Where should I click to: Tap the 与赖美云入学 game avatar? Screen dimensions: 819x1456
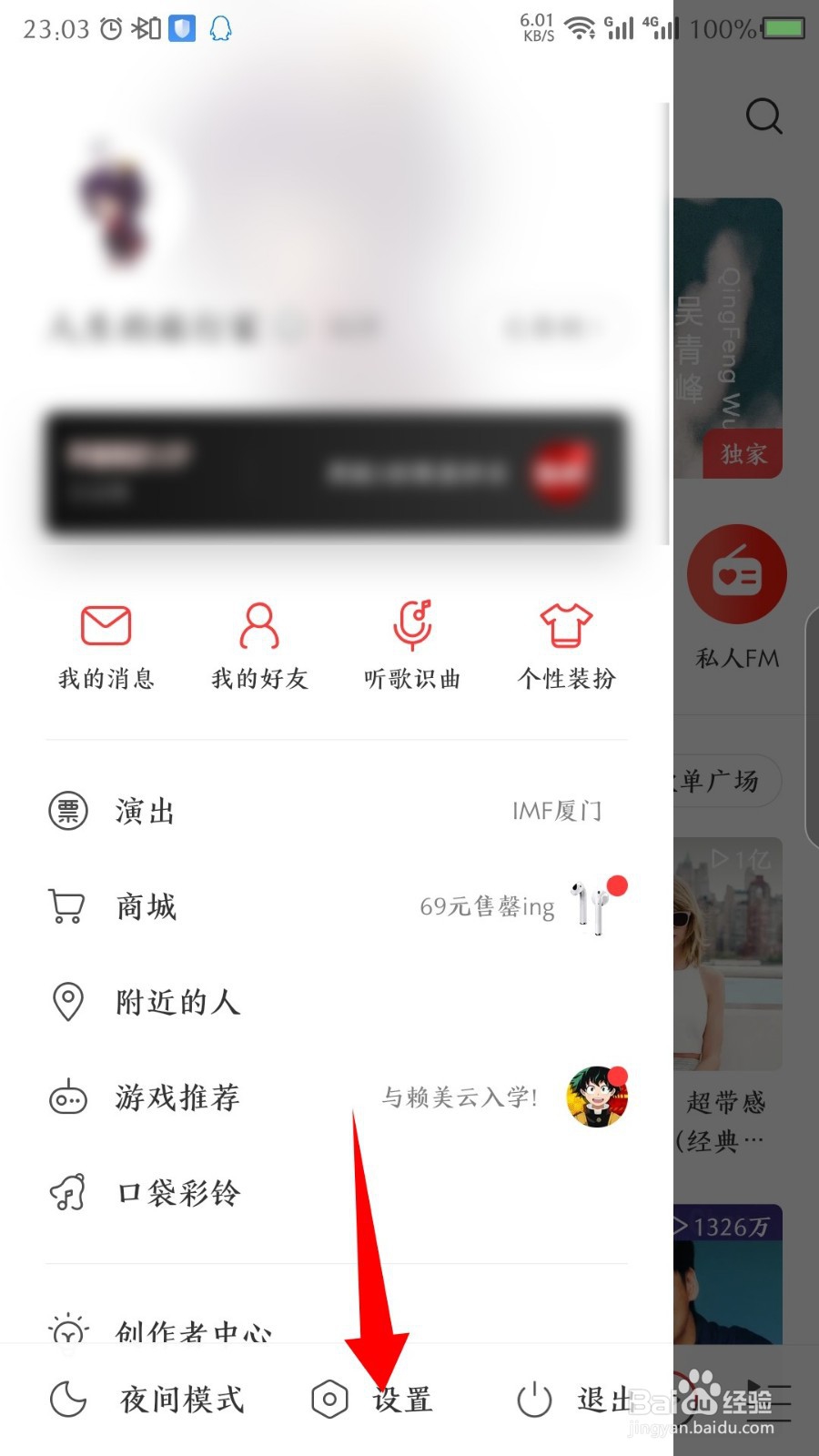(596, 1098)
